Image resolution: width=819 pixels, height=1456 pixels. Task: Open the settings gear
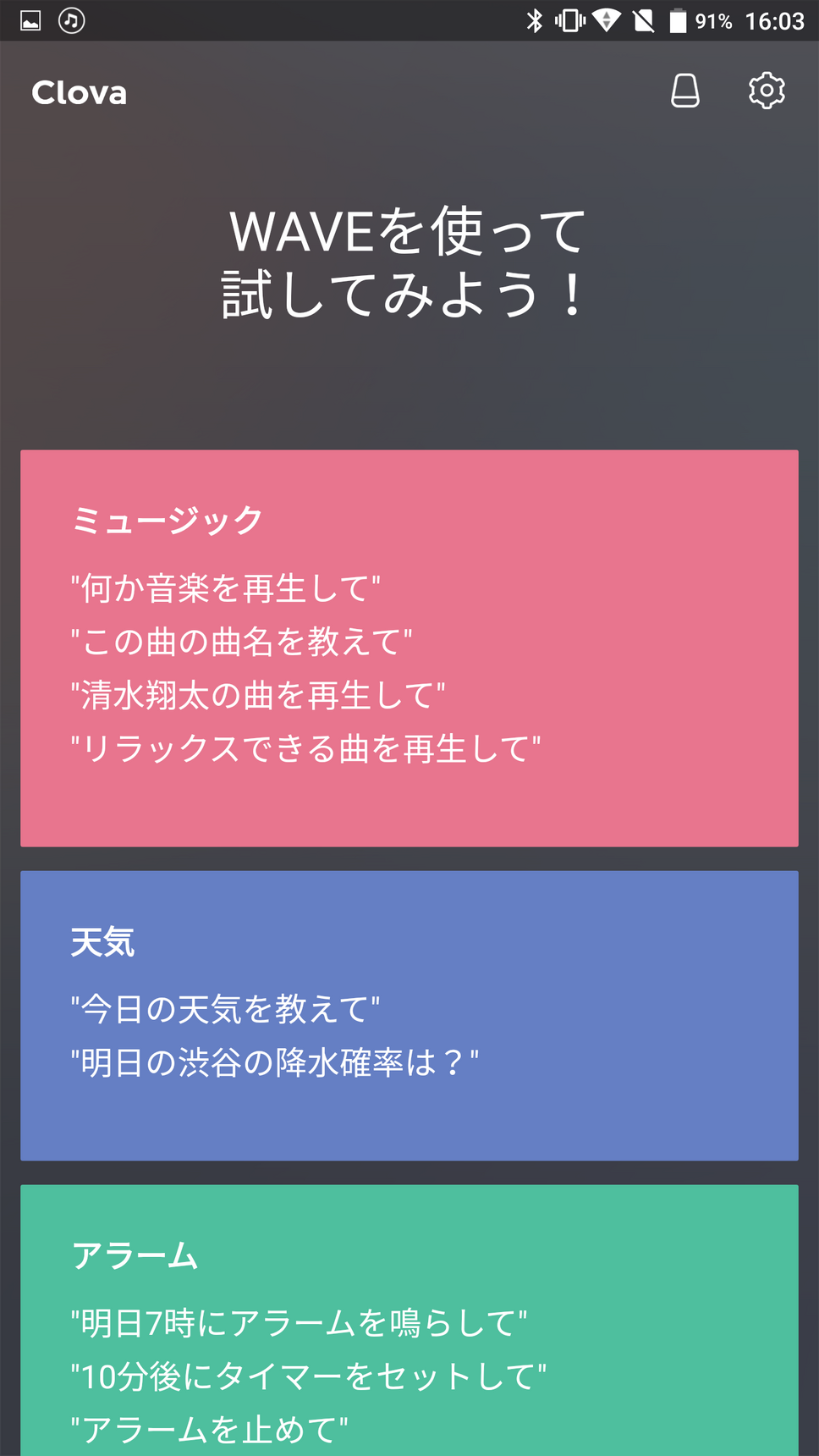tap(767, 91)
